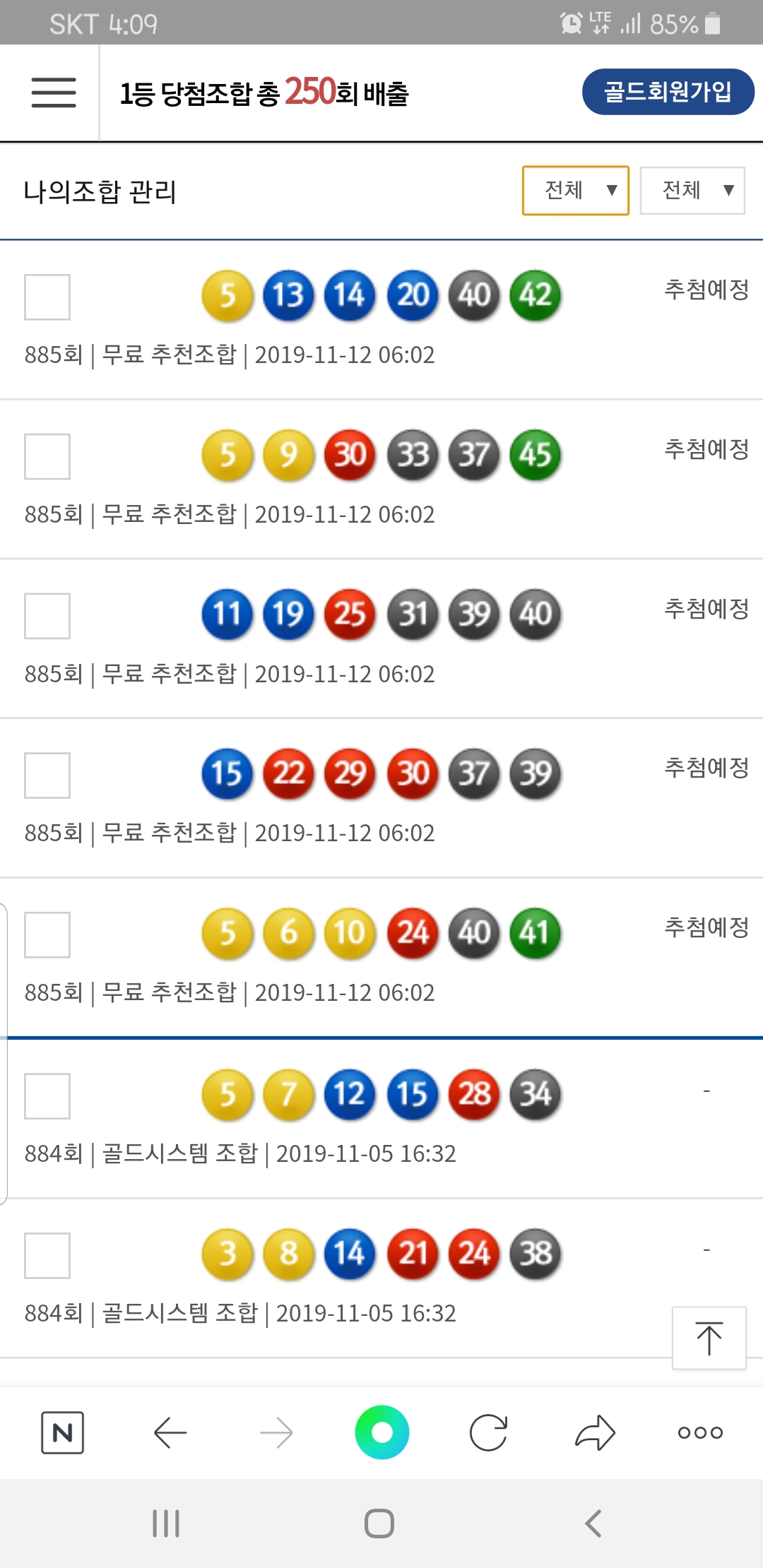Tick the checkbox for combination 11 19 25 31 39 40

click(x=47, y=616)
